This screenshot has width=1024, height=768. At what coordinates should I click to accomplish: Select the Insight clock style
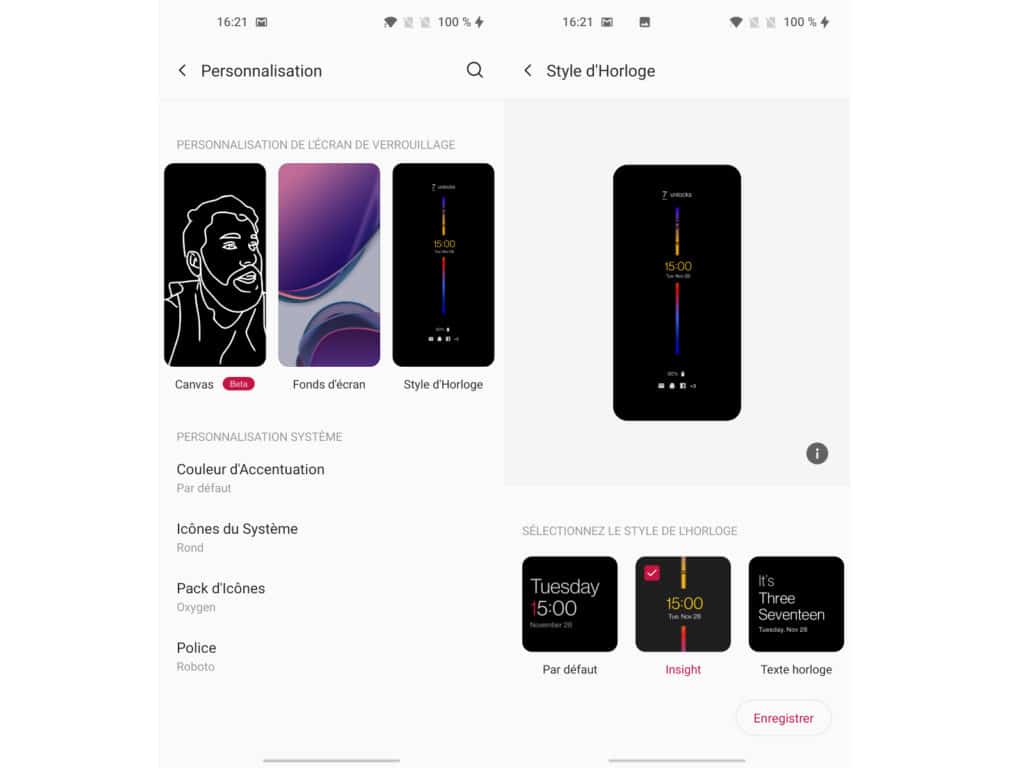(683, 604)
